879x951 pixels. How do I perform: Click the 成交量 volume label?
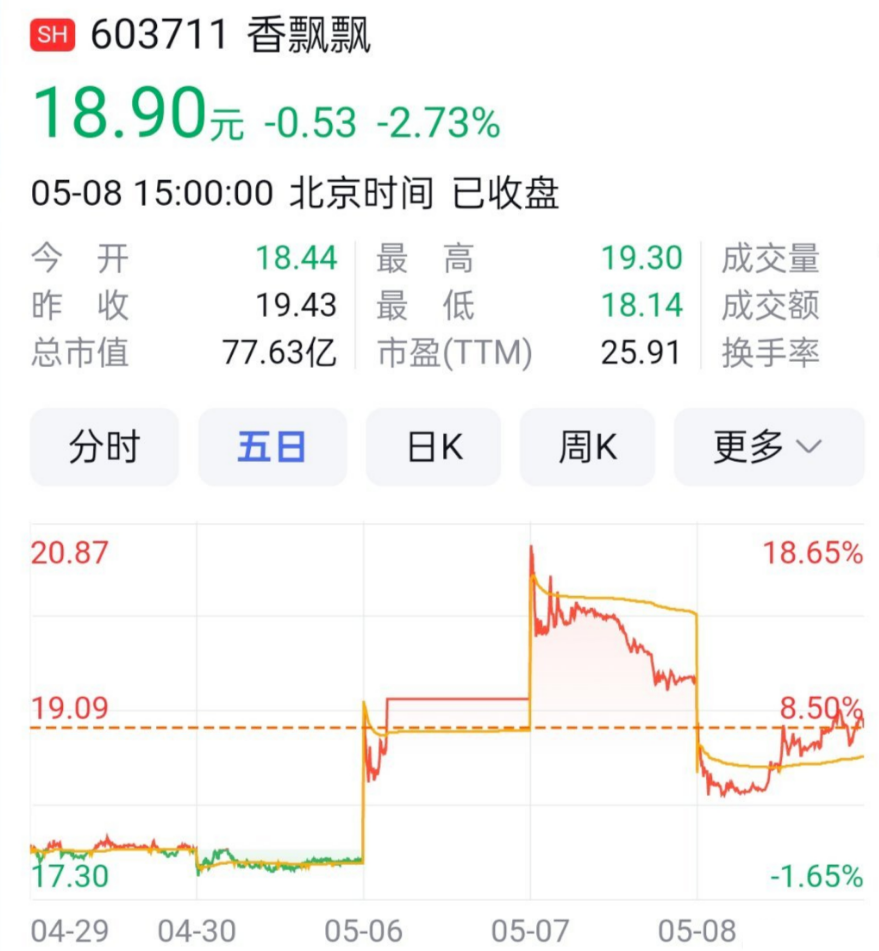tap(771, 258)
